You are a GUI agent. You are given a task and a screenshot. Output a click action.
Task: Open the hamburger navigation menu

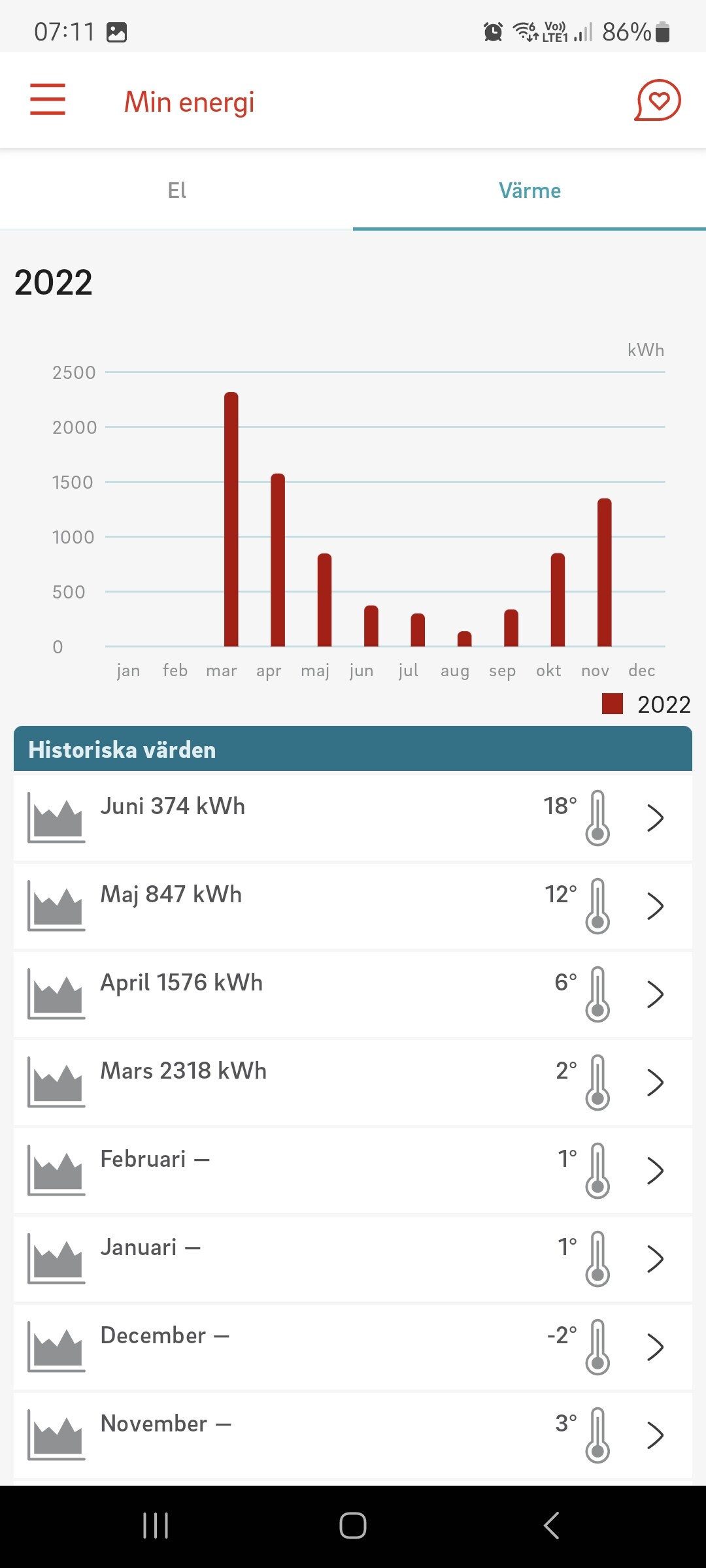[48, 100]
